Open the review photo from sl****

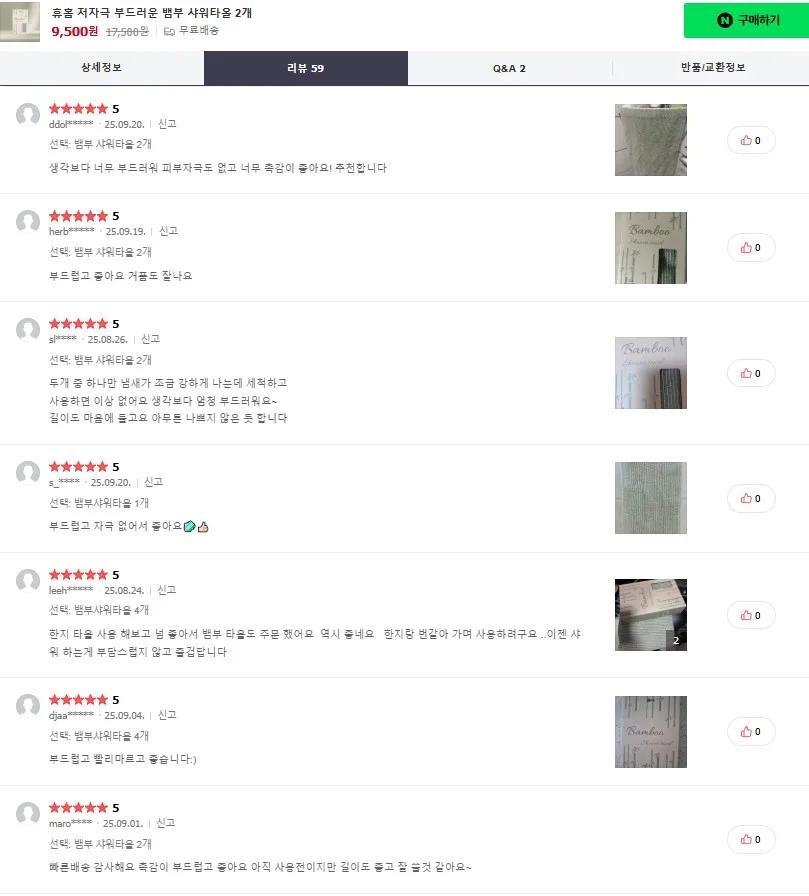tap(651, 373)
